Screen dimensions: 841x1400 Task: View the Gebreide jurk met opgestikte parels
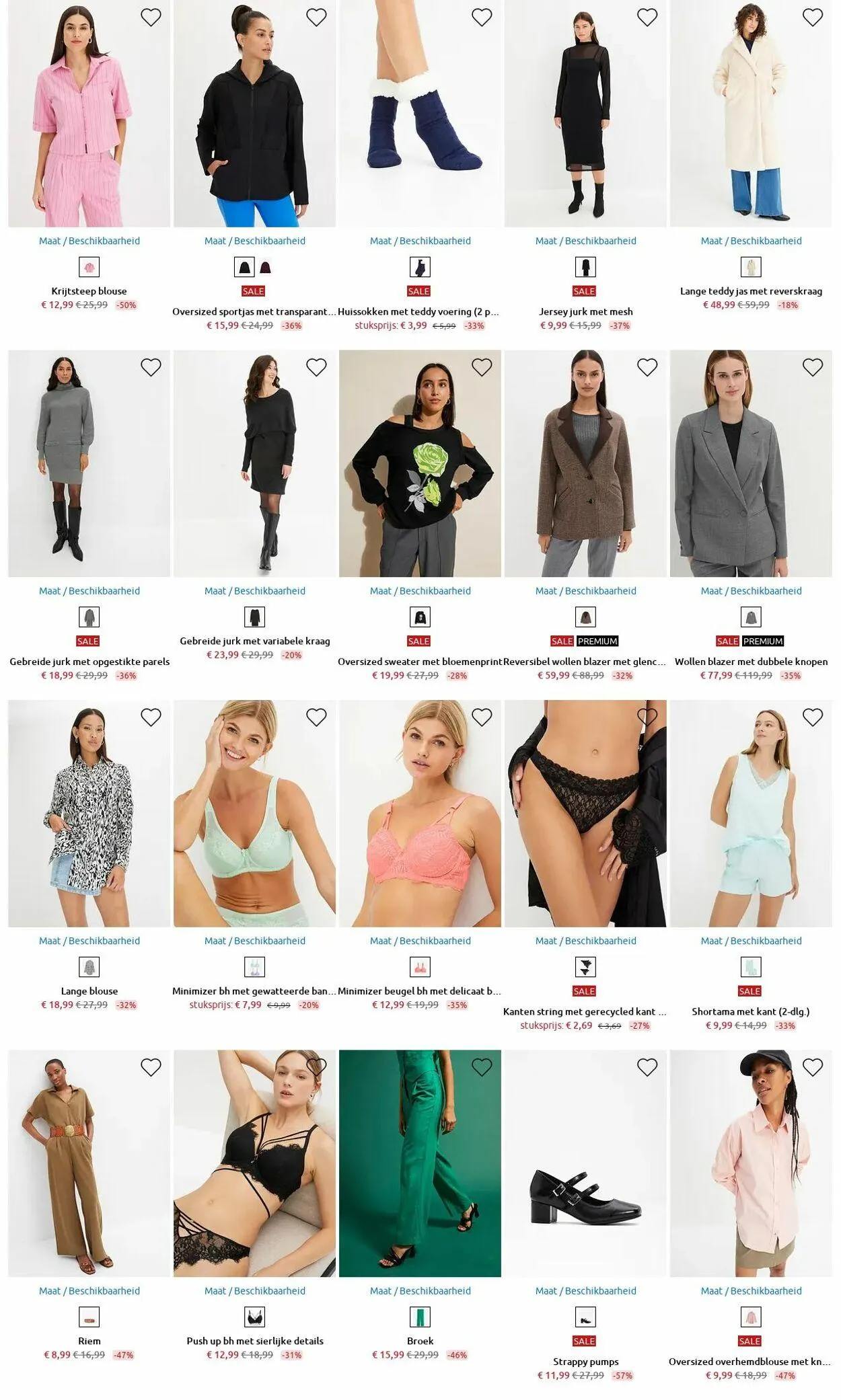89,463
